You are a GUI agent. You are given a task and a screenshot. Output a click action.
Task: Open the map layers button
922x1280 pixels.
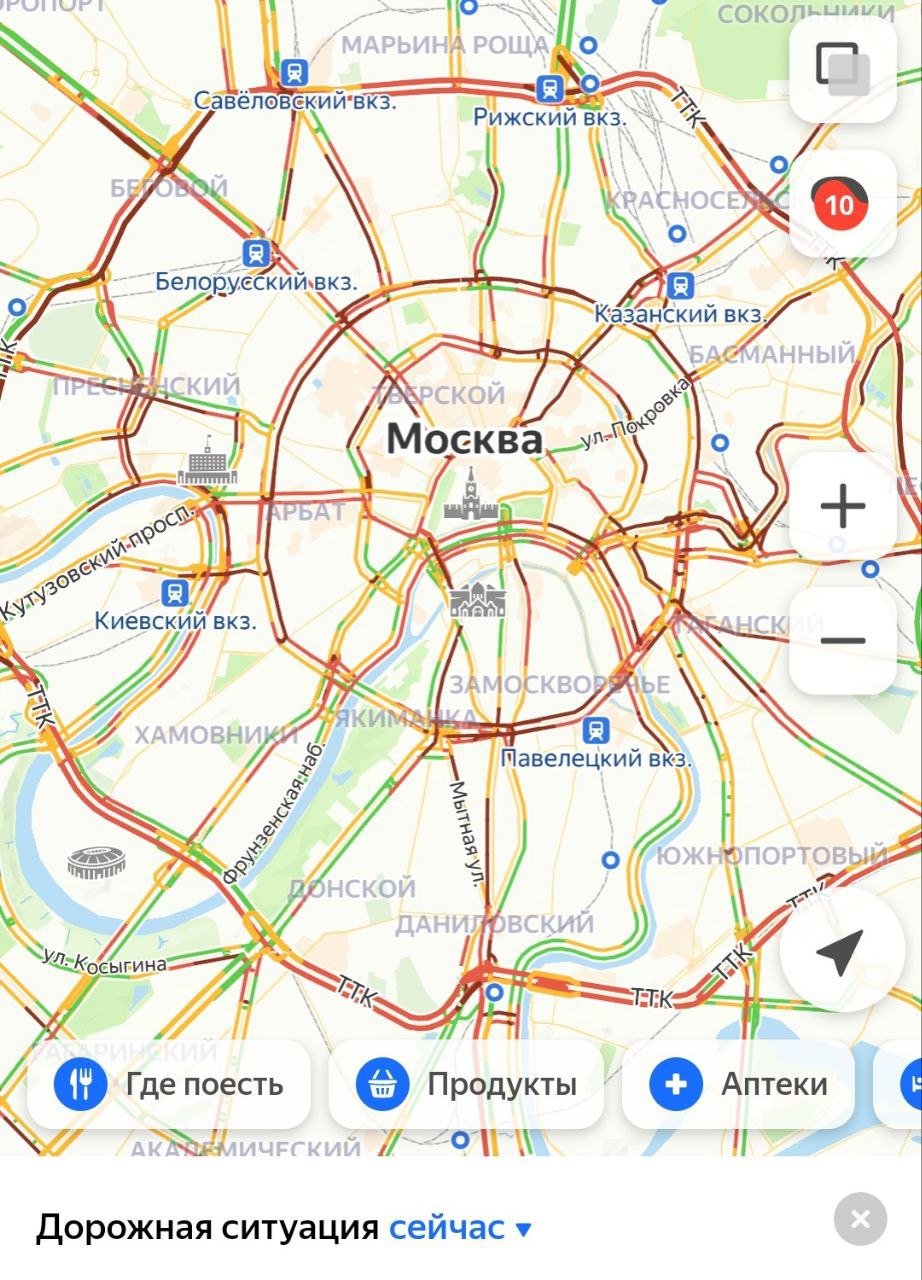842,69
